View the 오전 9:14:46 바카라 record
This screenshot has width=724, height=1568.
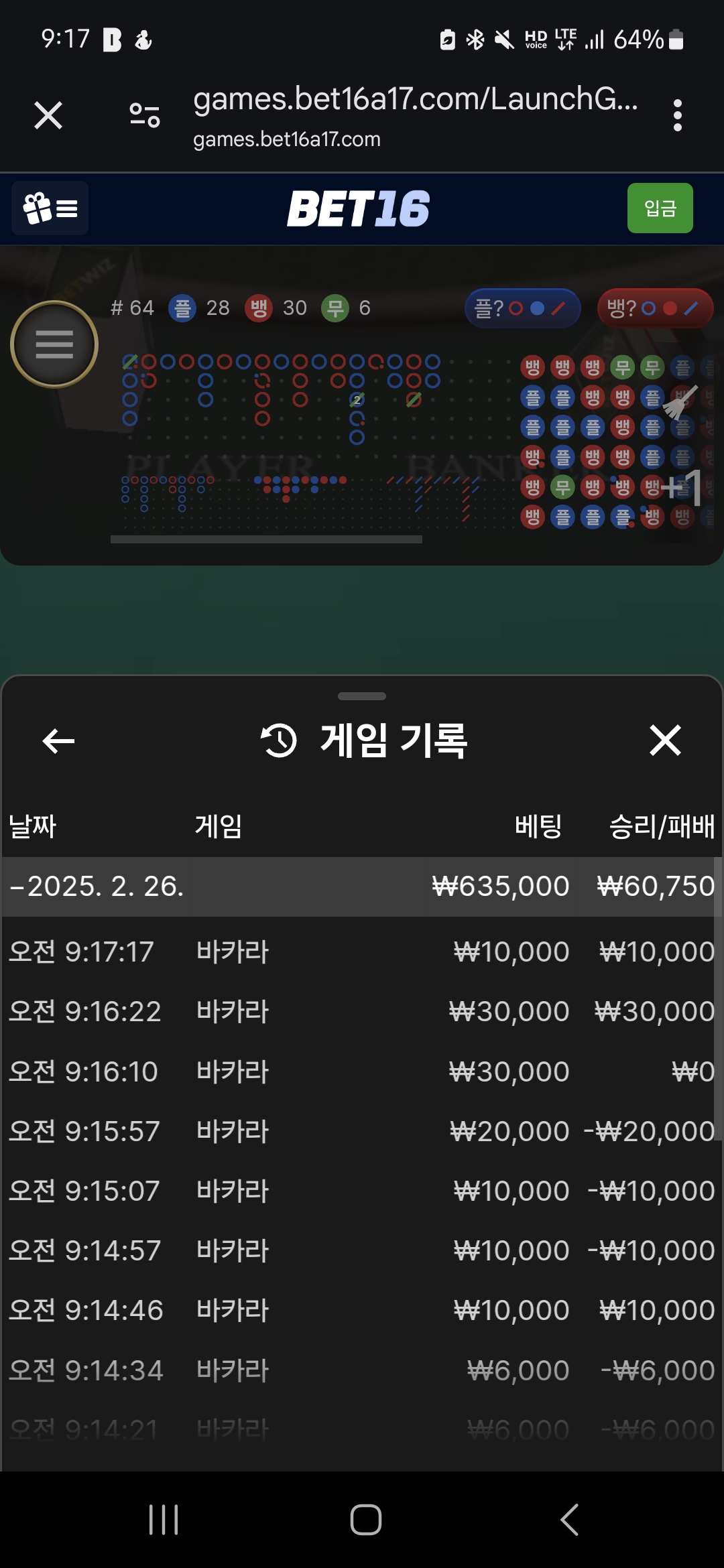coord(362,1311)
